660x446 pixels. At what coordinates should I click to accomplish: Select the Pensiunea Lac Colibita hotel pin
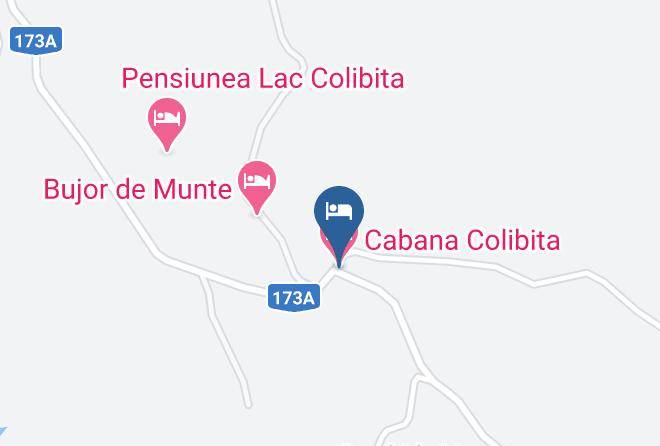click(167, 123)
